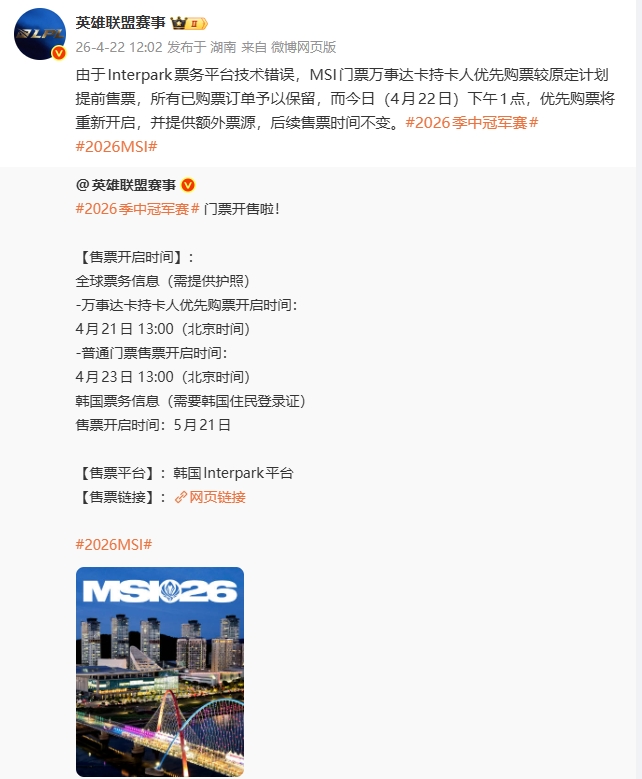Screen dimensions: 642x779
Task: Open hashtag #2026MSI# in the top post
Action: (x=116, y=146)
